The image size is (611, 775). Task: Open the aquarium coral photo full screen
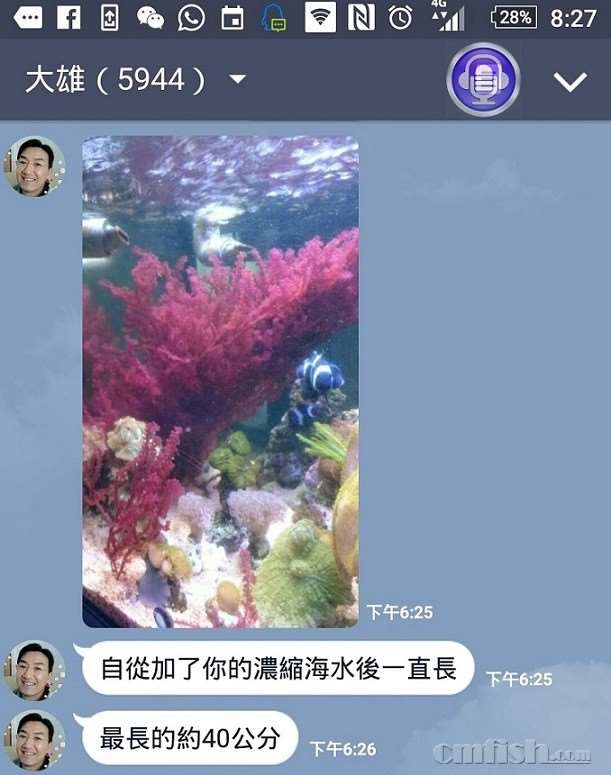tap(220, 381)
